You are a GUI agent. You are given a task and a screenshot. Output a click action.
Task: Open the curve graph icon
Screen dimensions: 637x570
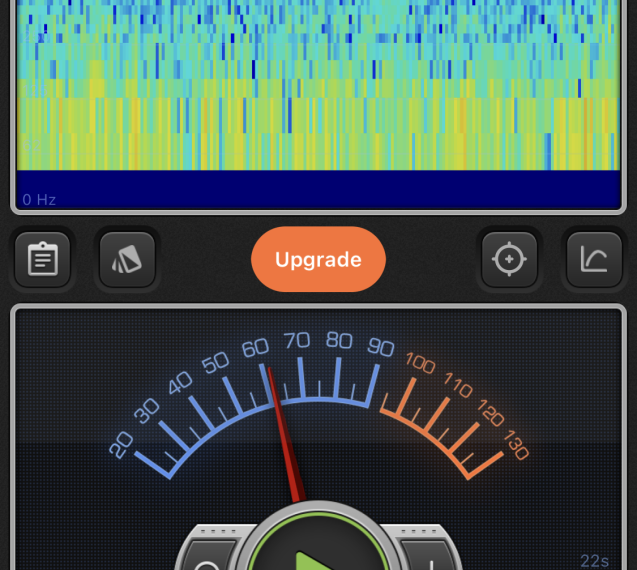[594, 260]
